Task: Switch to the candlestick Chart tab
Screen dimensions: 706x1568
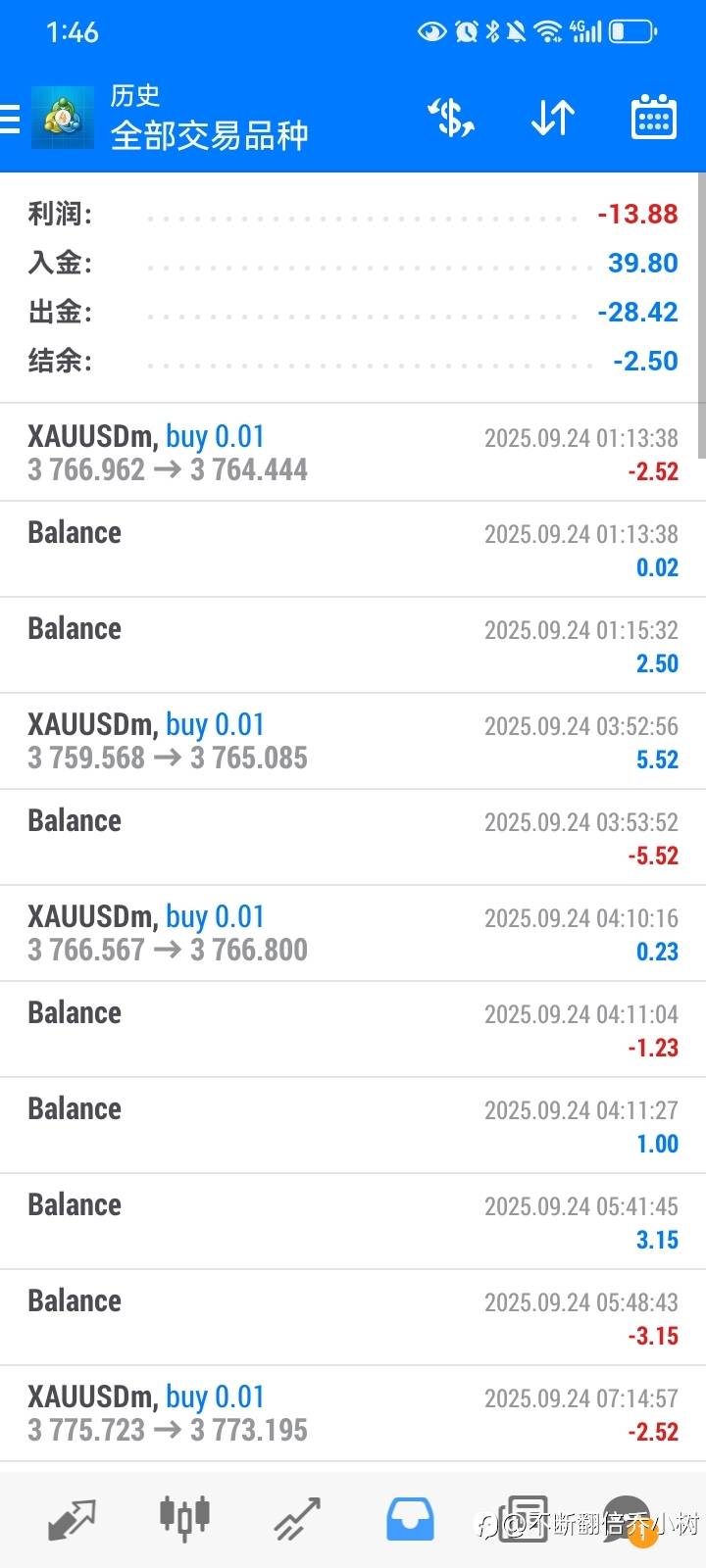Action: 184,1517
